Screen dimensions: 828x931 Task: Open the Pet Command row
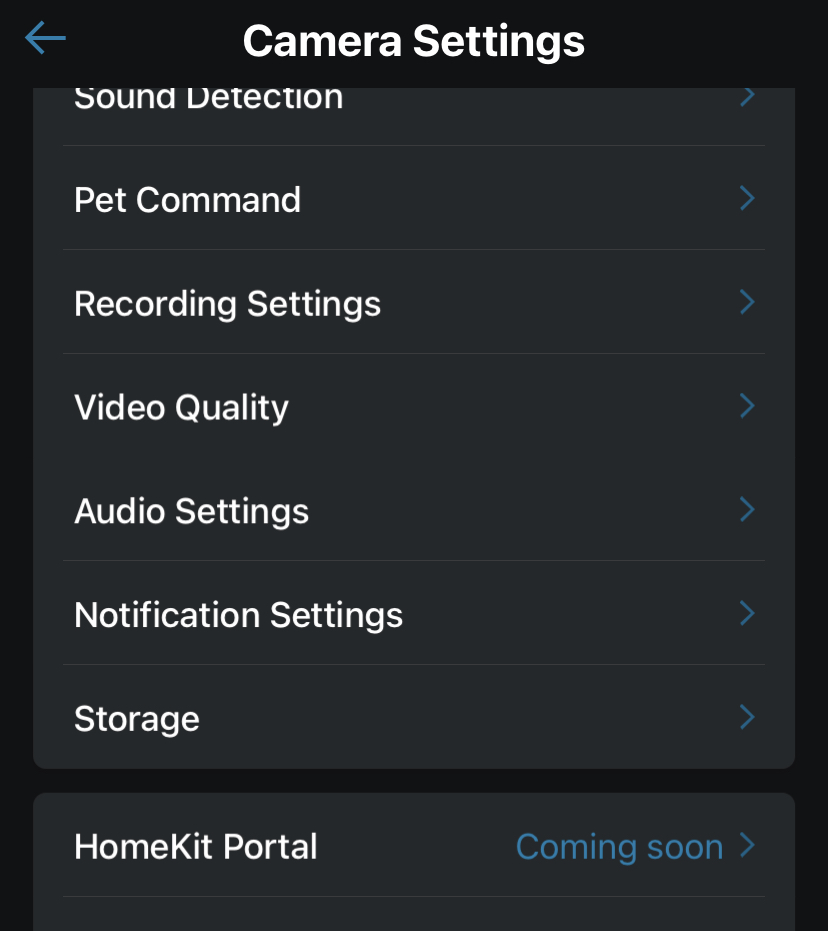[x=413, y=199]
